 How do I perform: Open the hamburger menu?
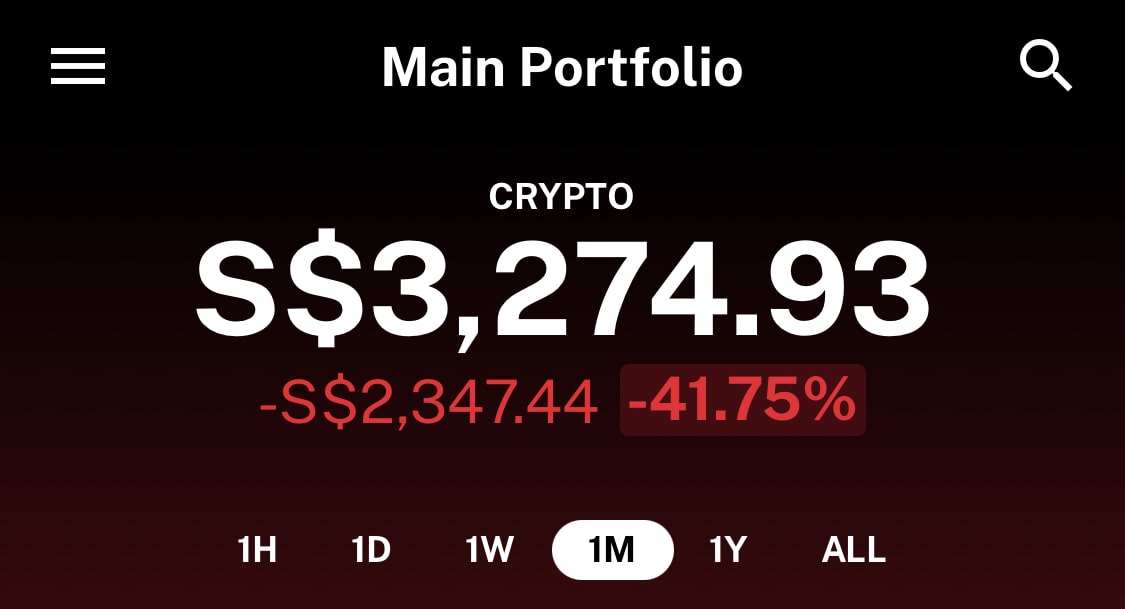(x=78, y=67)
